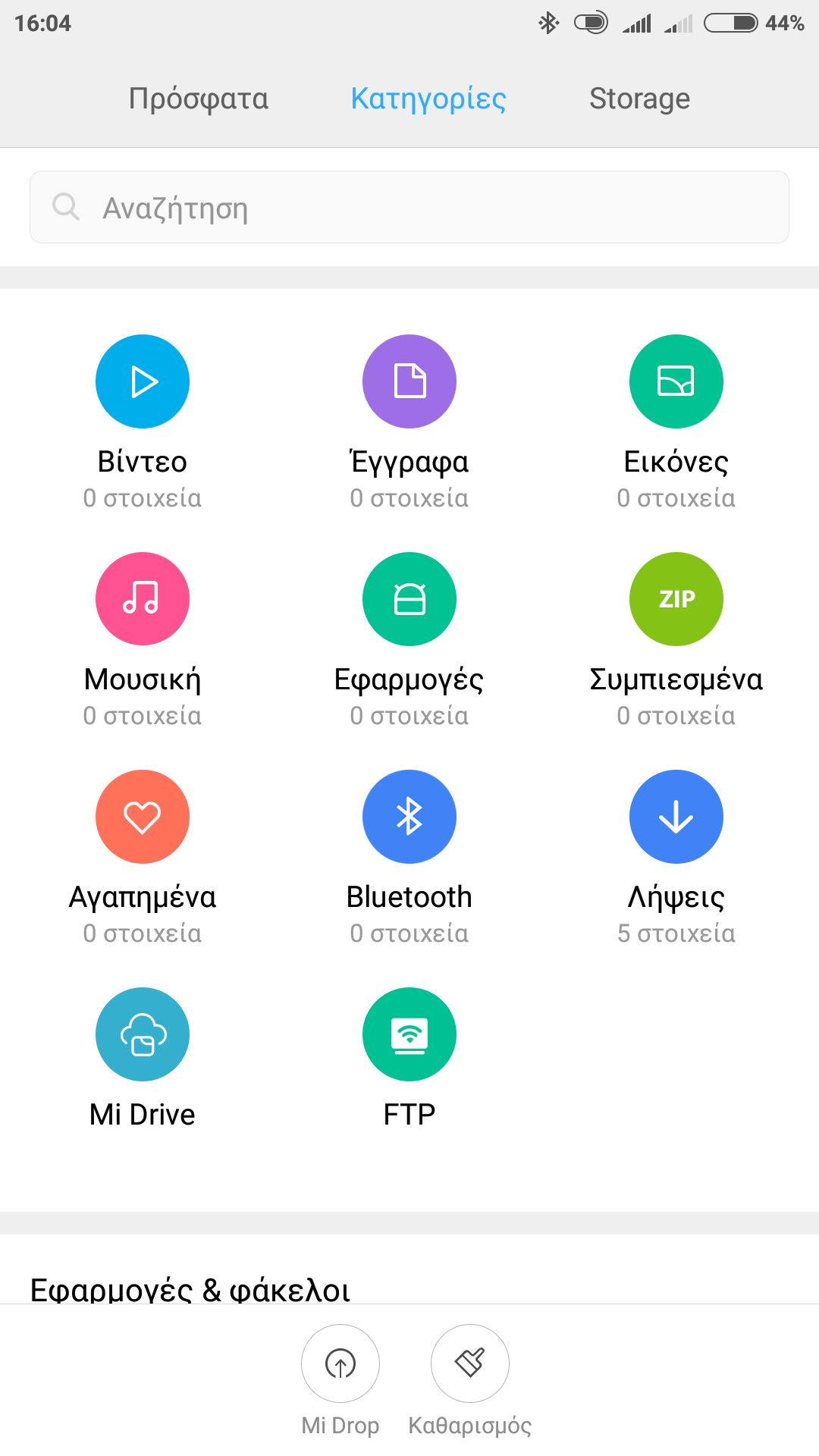This screenshot has width=819, height=1456.
Task: Launch Mi Drop
Action: [x=340, y=1363]
